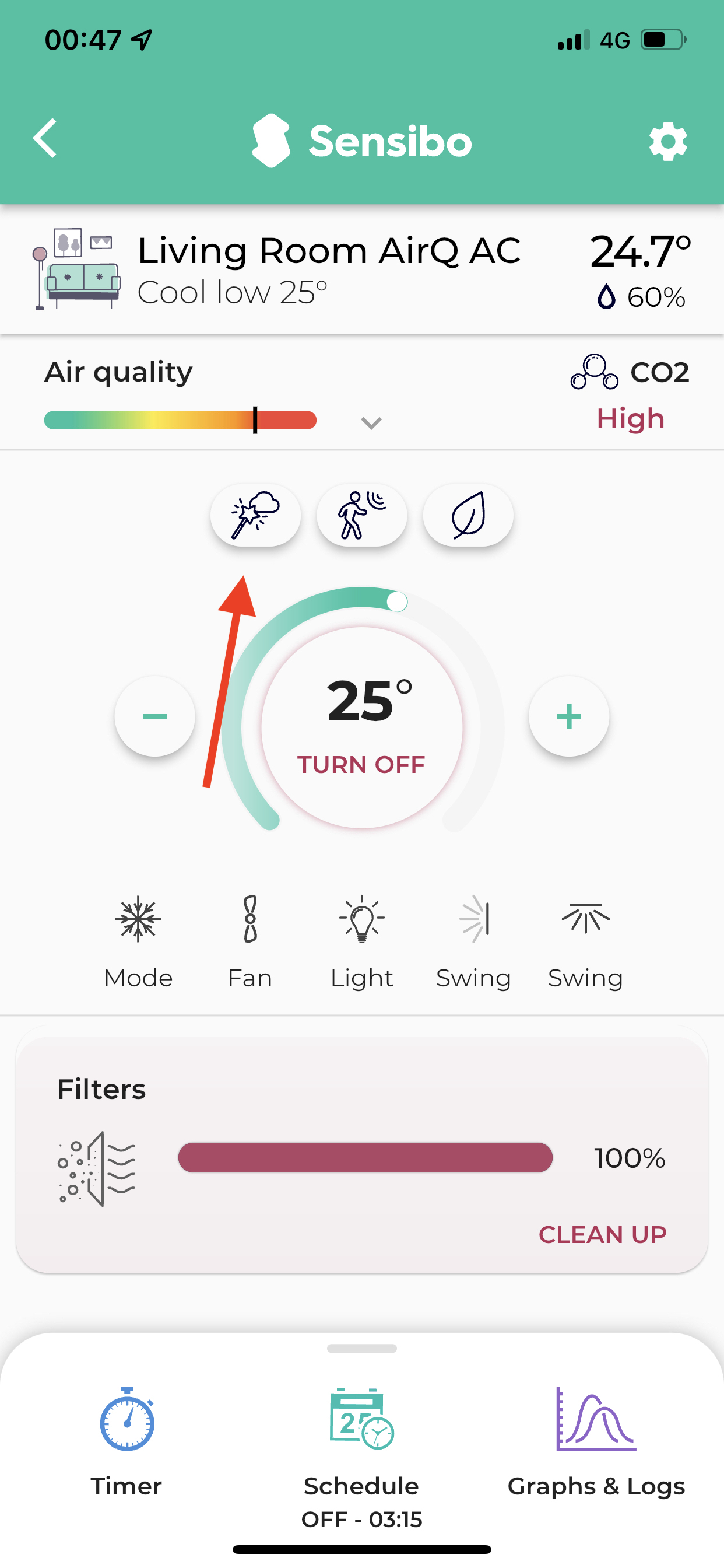Tap CLEAN UP for filters
Viewport: 724px width, 1568px height.
pyautogui.click(x=602, y=1234)
